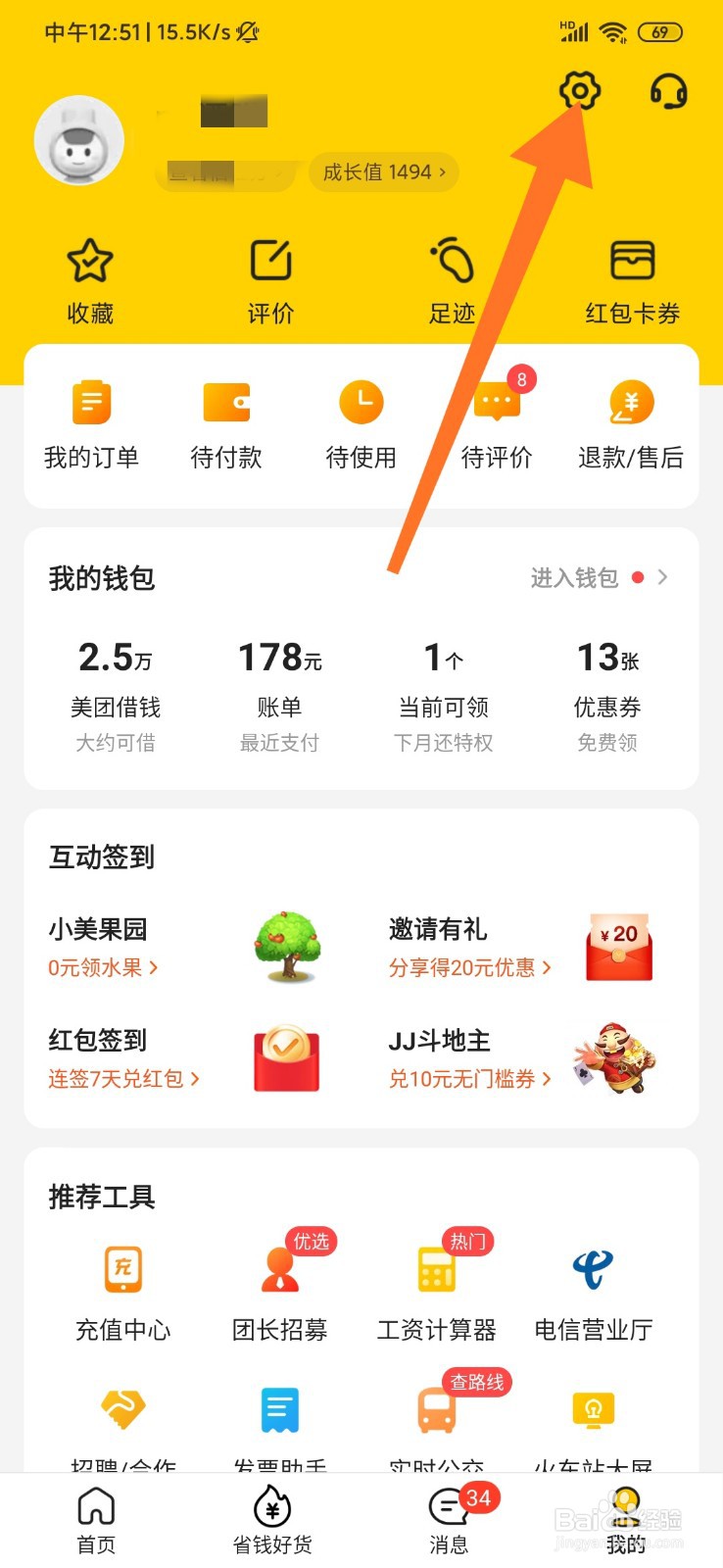Click the 足迹 footprint icon
Screen dimensions: 723x1568
451,262
